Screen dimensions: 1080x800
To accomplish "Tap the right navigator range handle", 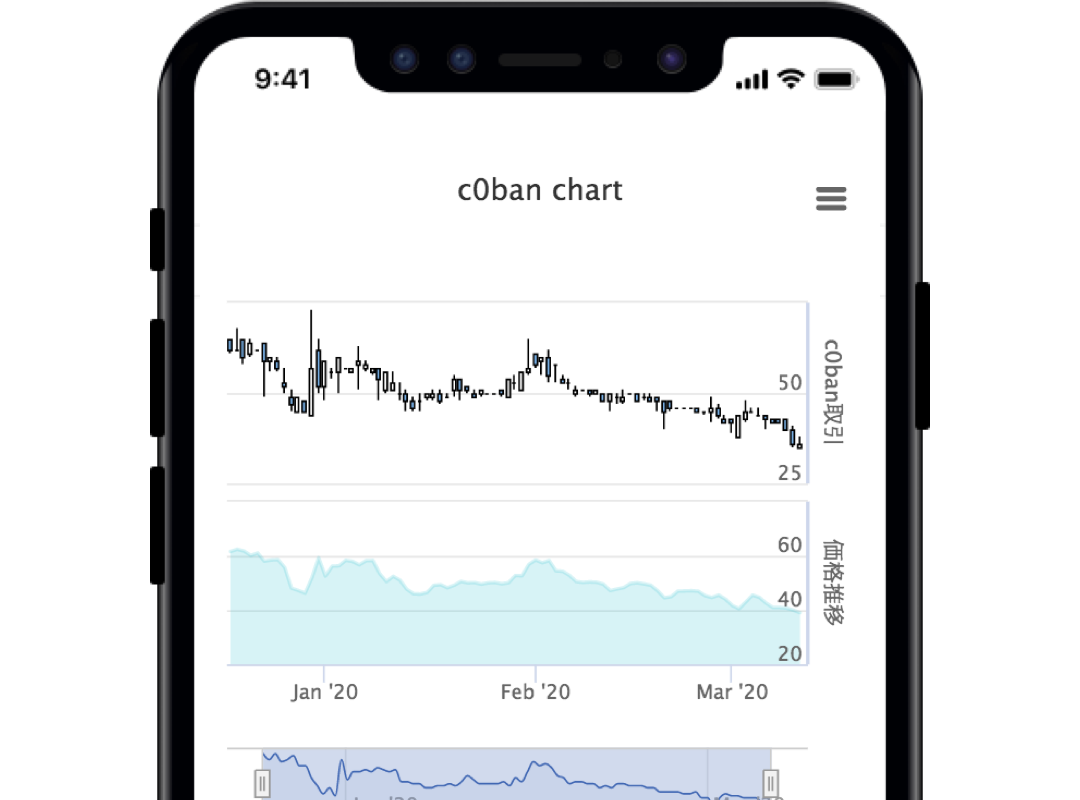I will 771,782.
